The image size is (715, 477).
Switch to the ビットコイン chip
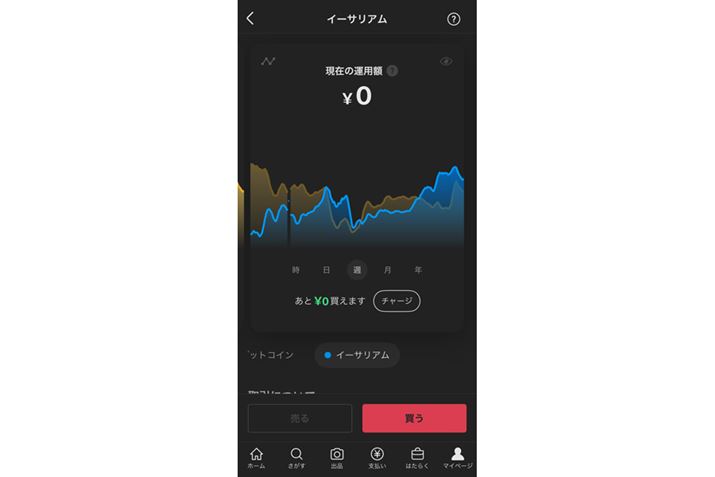(270, 355)
